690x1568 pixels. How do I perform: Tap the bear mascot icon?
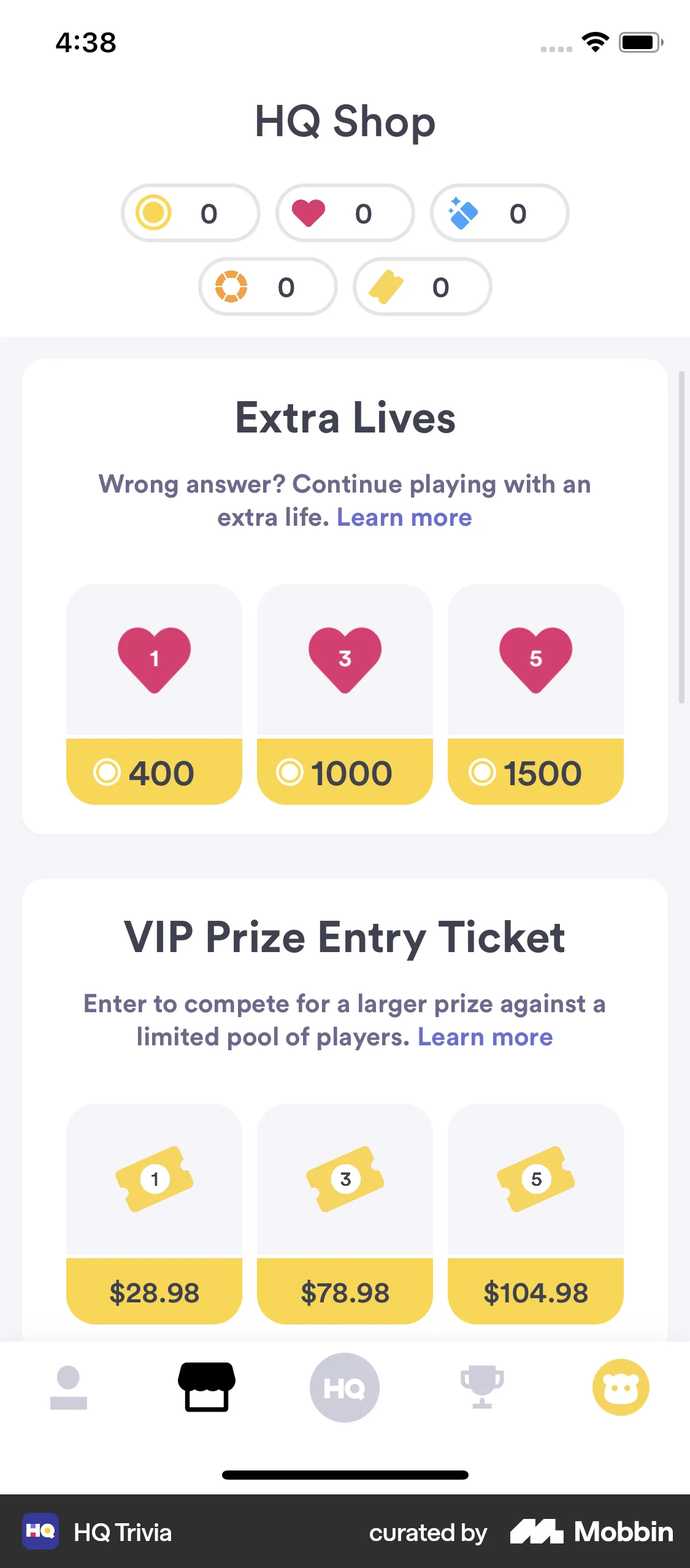tap(621, 1388)
